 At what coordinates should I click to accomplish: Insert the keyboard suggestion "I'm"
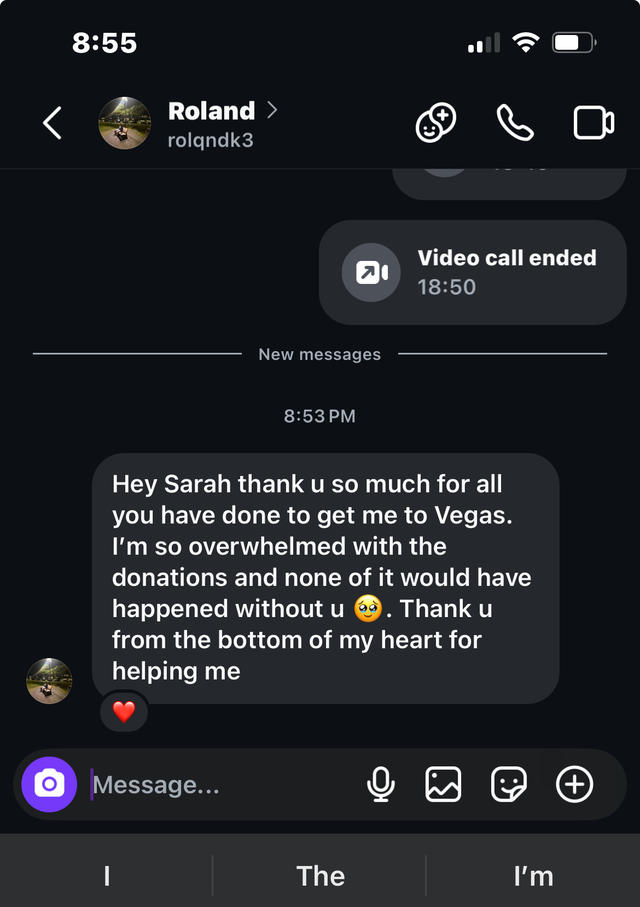pyautogui.click(x=533, y=876)
